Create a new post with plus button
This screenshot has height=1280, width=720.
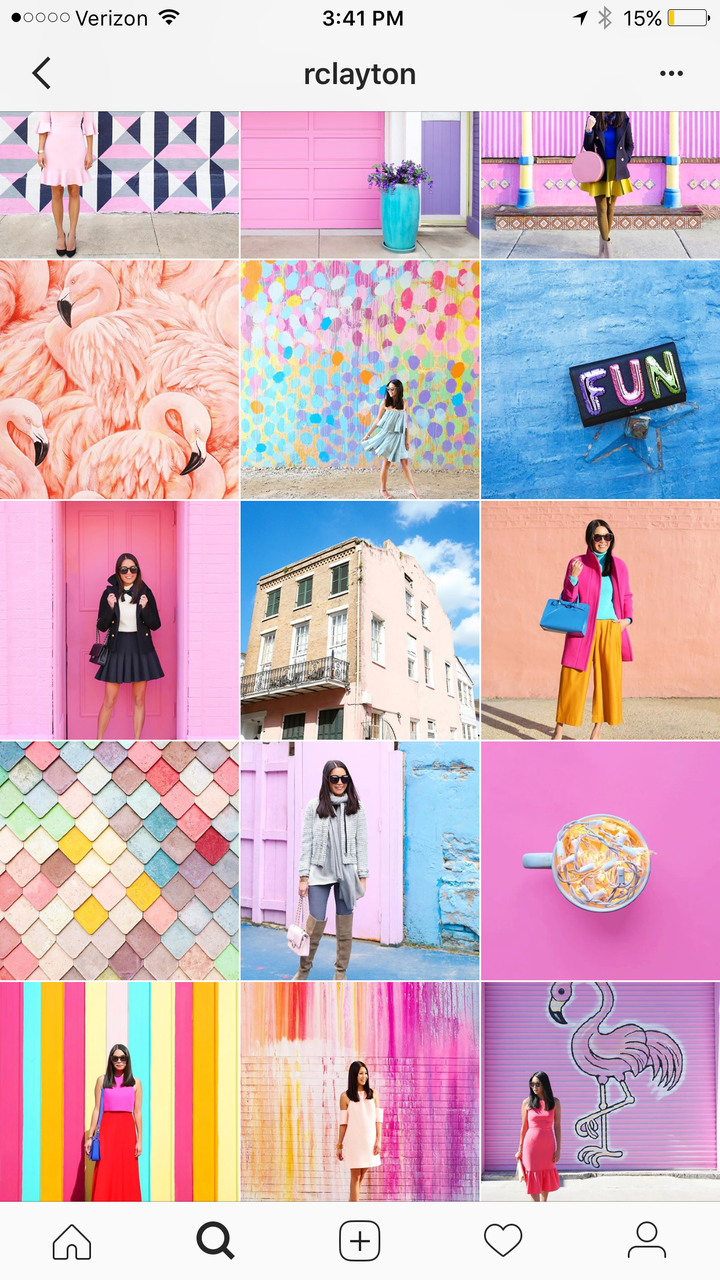pyautogui.click(x=360, y=1241)
